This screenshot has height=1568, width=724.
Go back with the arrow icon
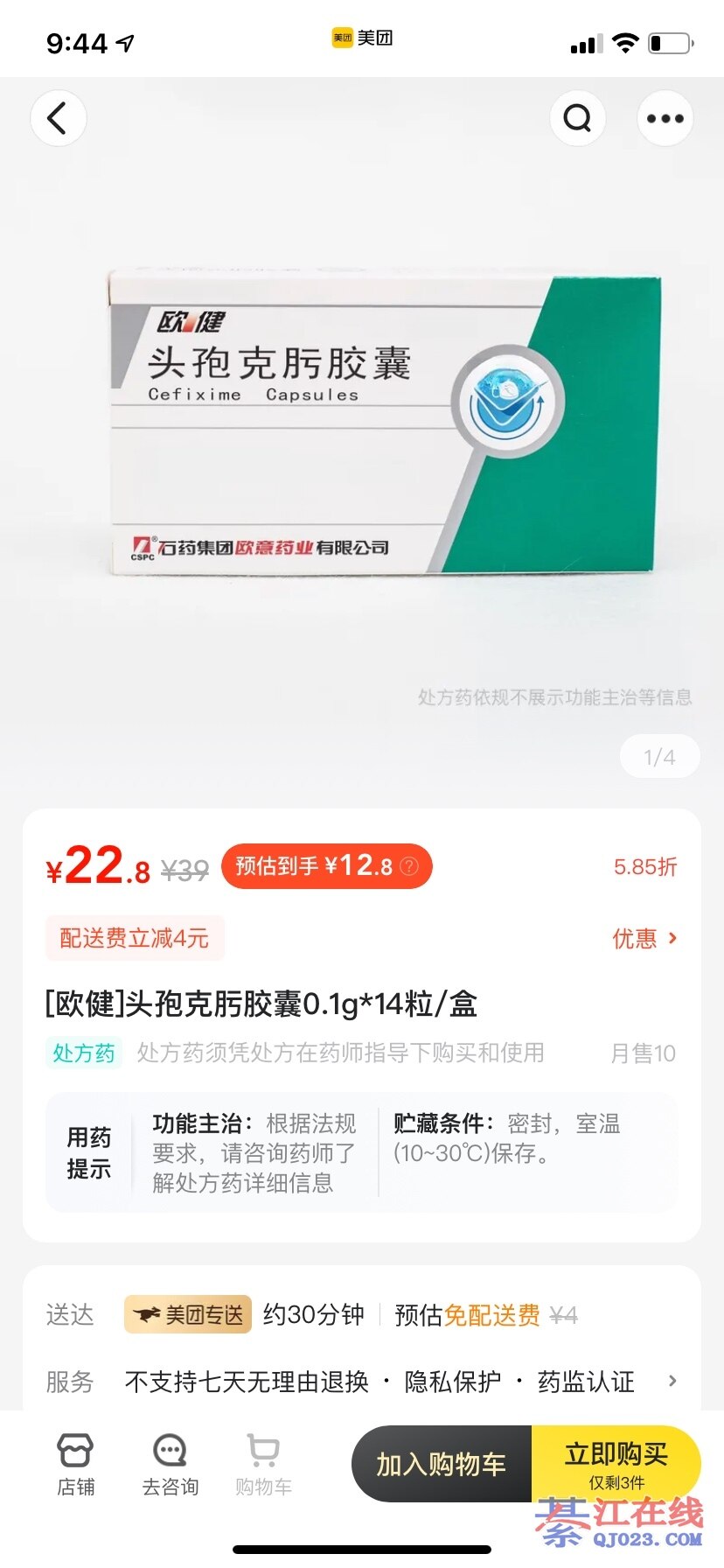[x=58, y=118]
